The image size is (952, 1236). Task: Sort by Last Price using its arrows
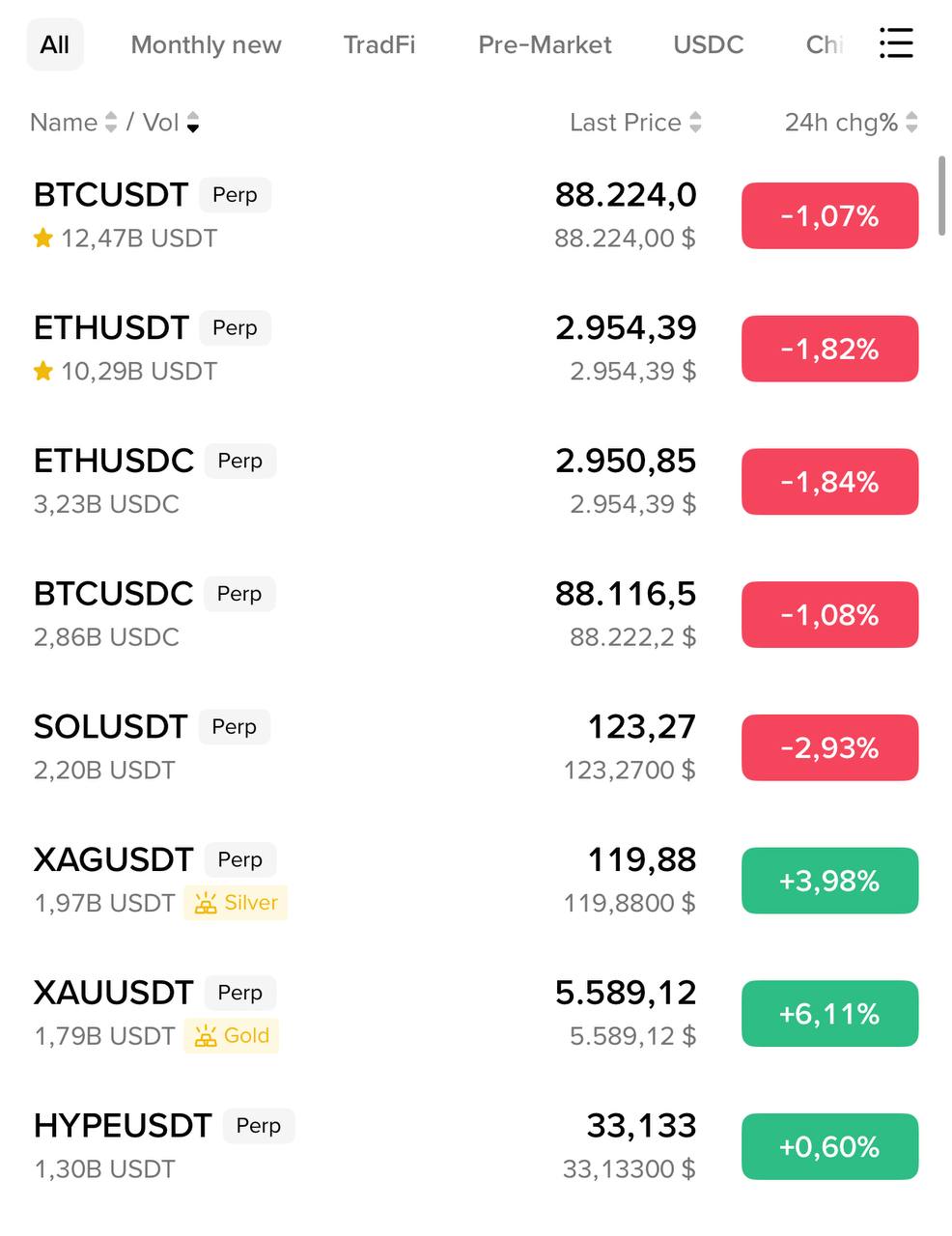(697, 123)
